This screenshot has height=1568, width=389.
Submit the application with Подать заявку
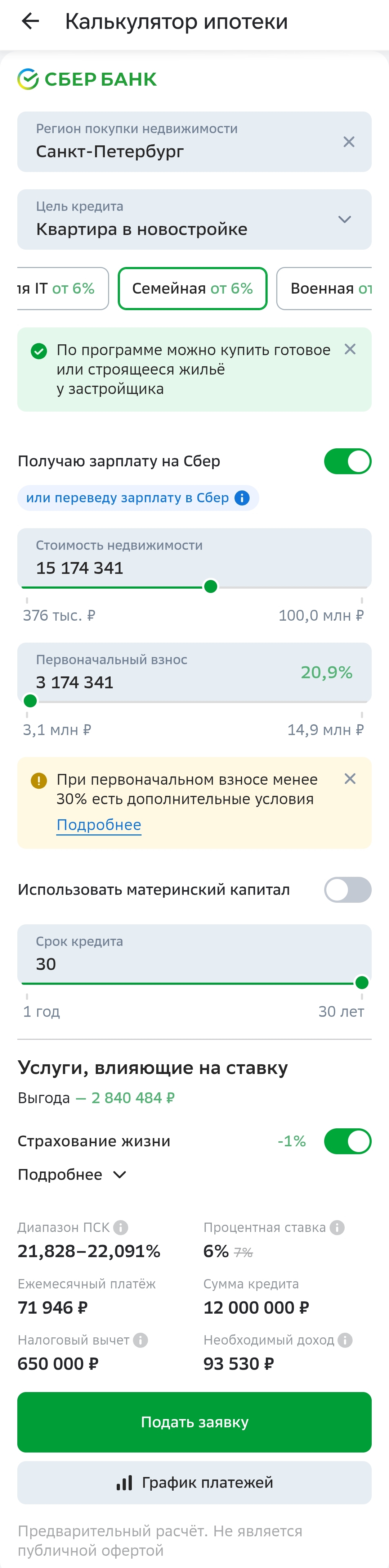click(194, 1423)
